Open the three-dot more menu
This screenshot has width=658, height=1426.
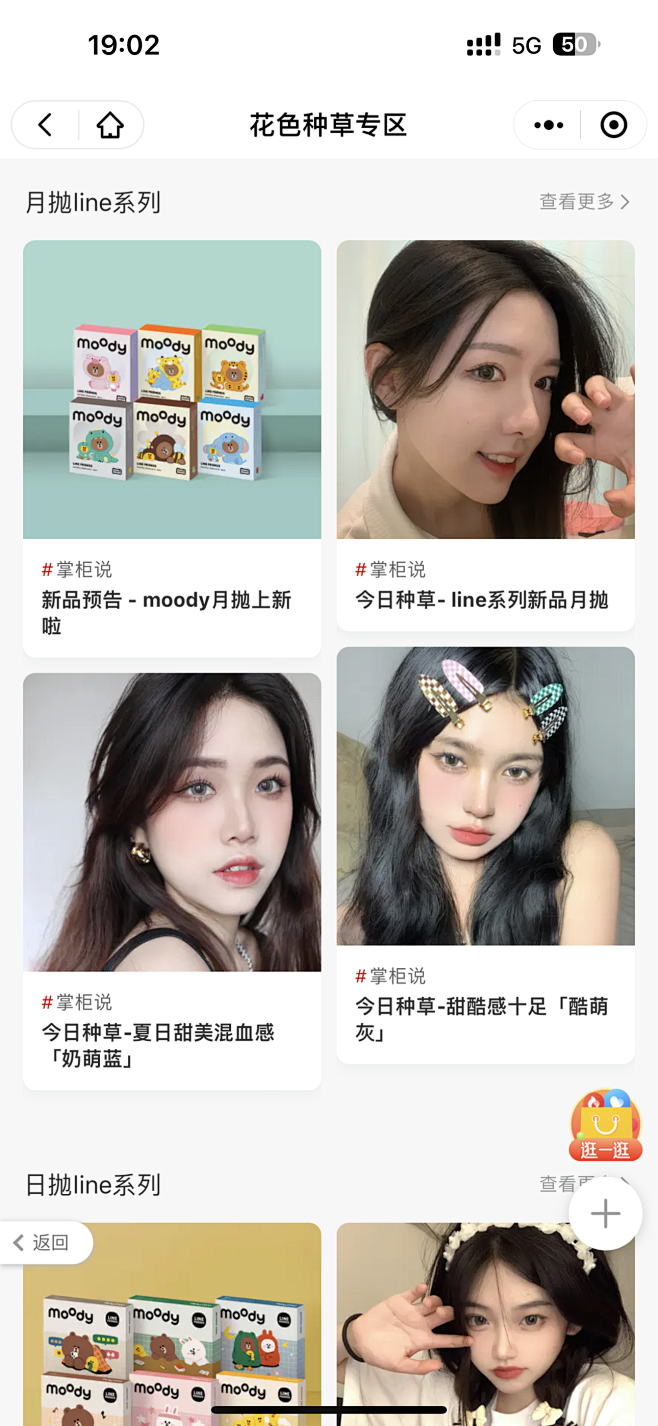[548, 125]
